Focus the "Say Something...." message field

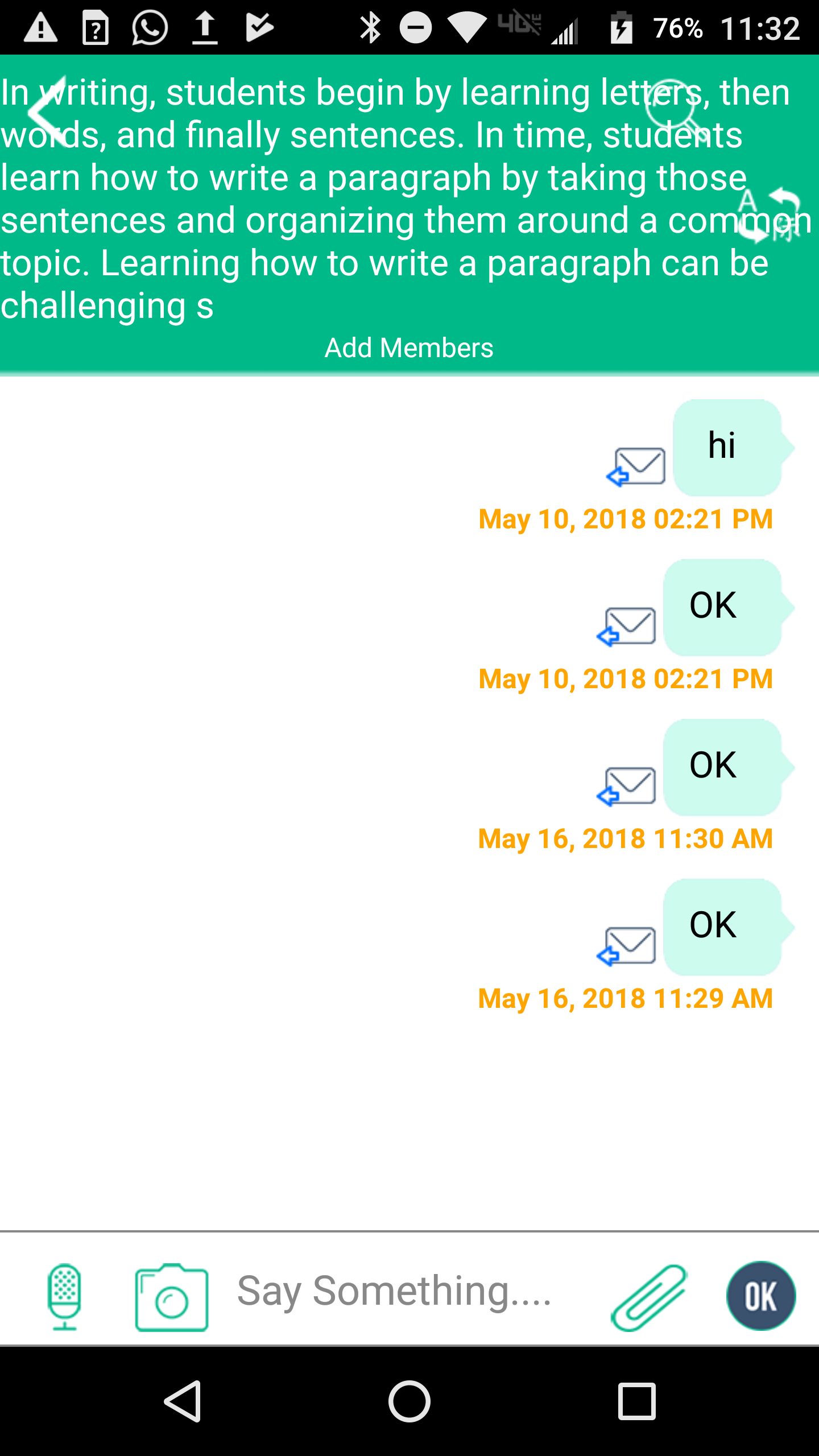tap(409, 1291)
